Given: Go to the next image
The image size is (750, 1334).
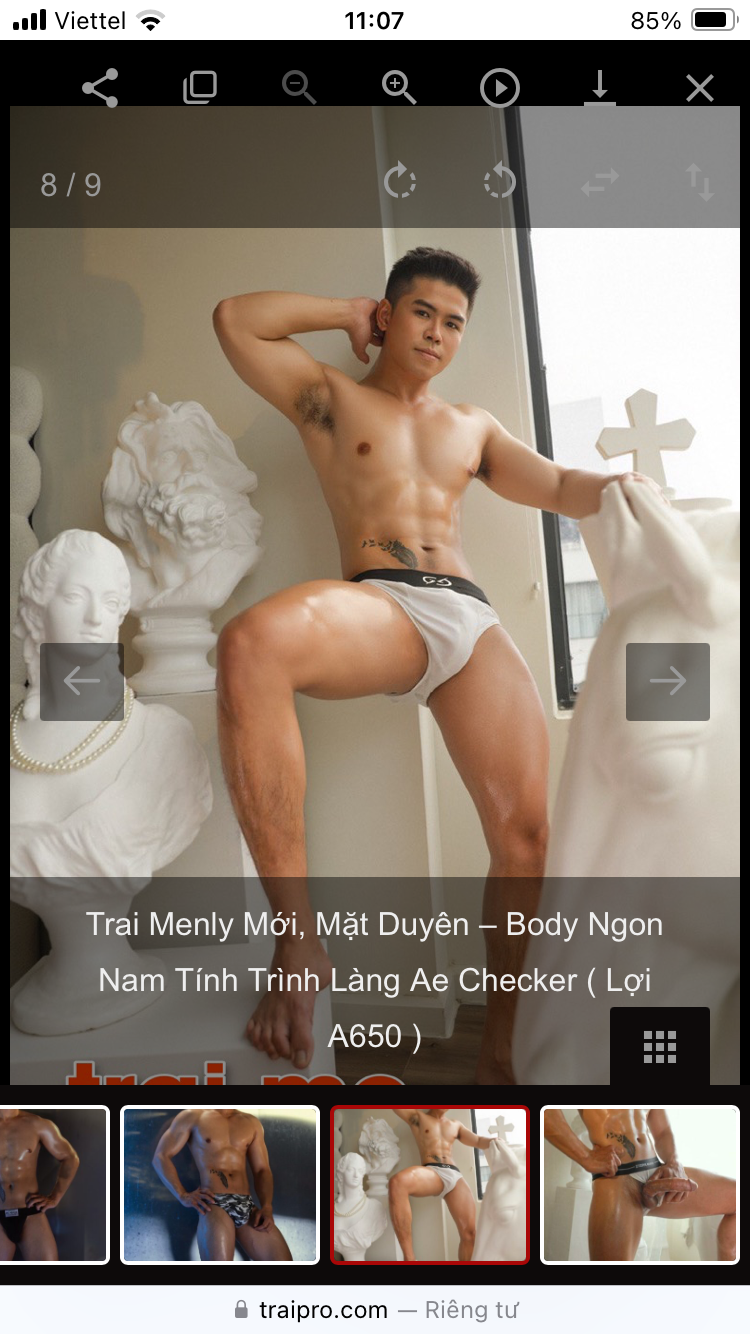Looking at the screenshot, I should point(667,681).
